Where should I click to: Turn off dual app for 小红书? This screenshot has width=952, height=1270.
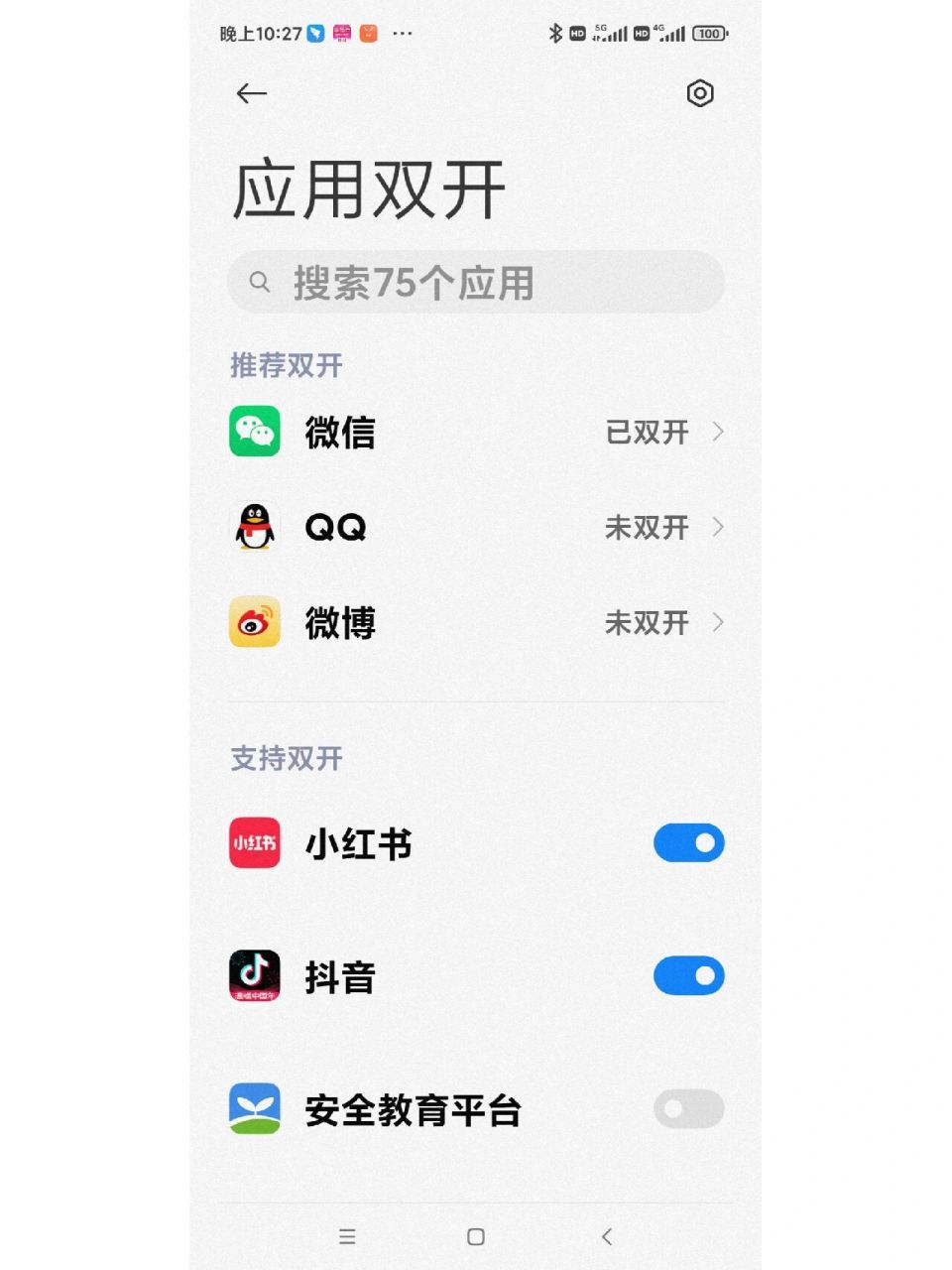pyautogui.click(x=688, y=842)
